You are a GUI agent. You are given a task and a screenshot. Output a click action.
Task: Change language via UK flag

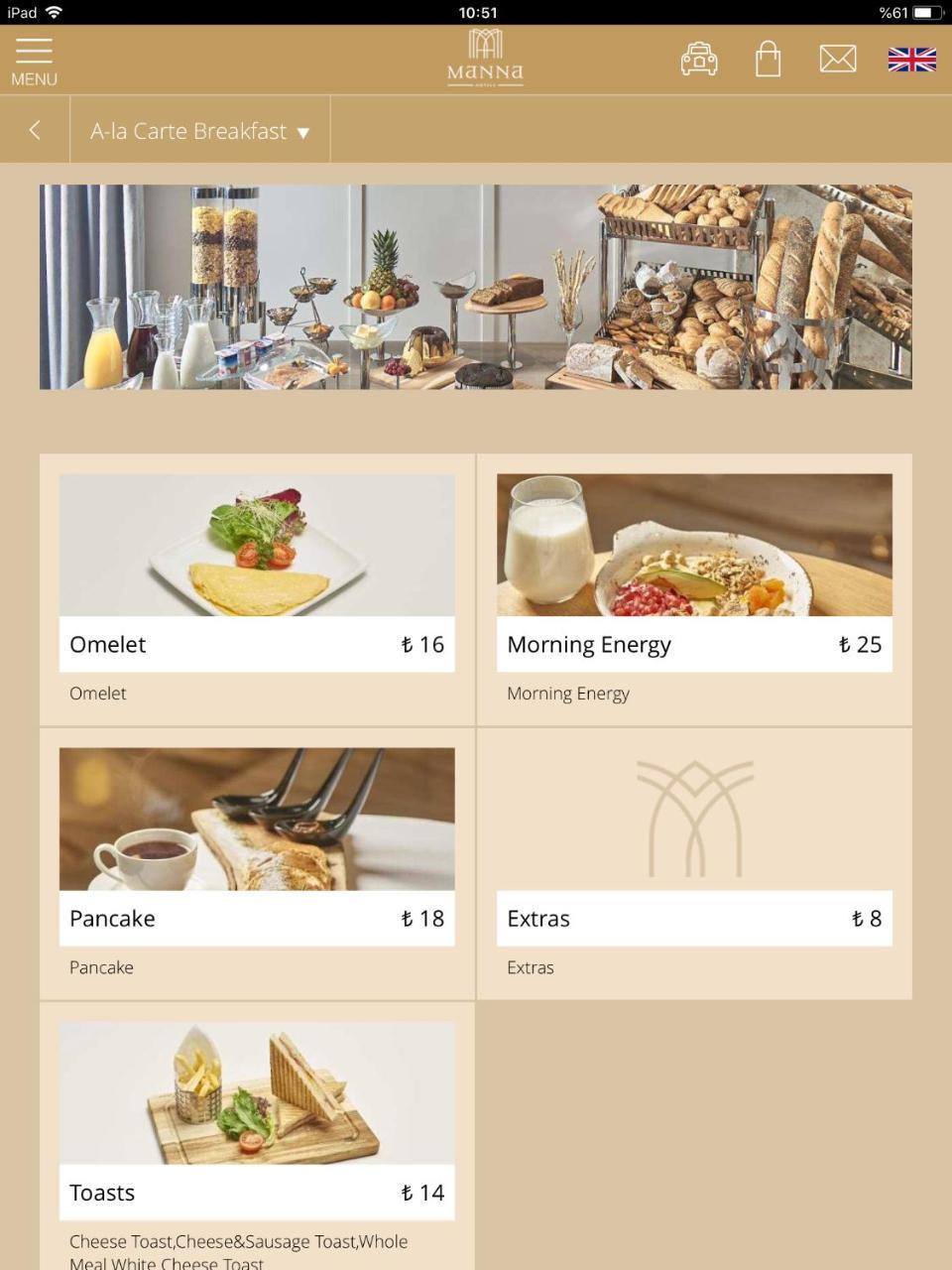coord(911,60)
